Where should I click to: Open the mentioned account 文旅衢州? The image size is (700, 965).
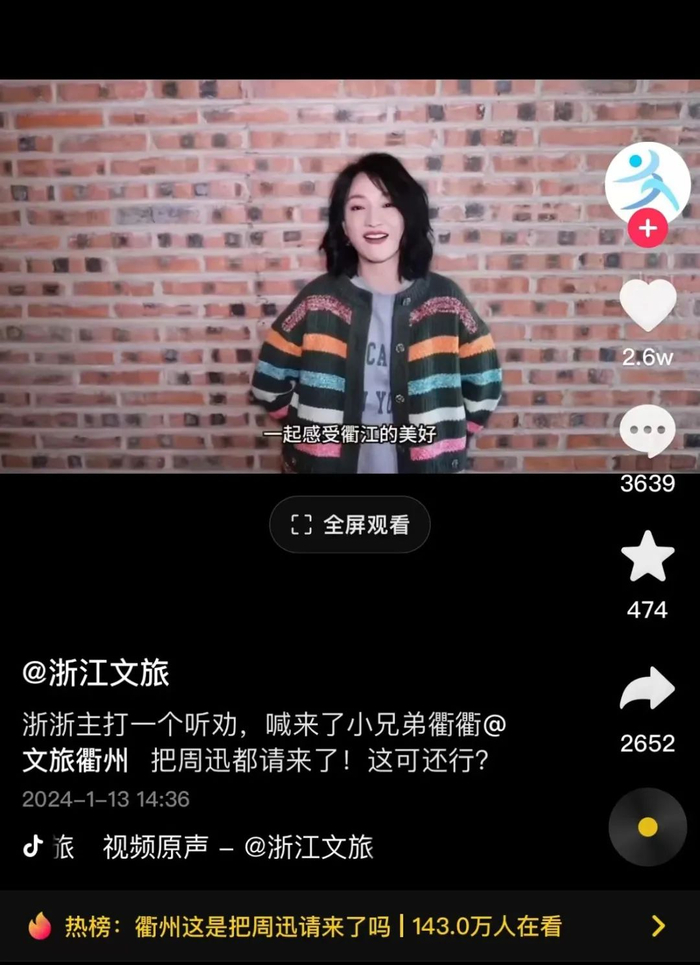tap(76, 762)
